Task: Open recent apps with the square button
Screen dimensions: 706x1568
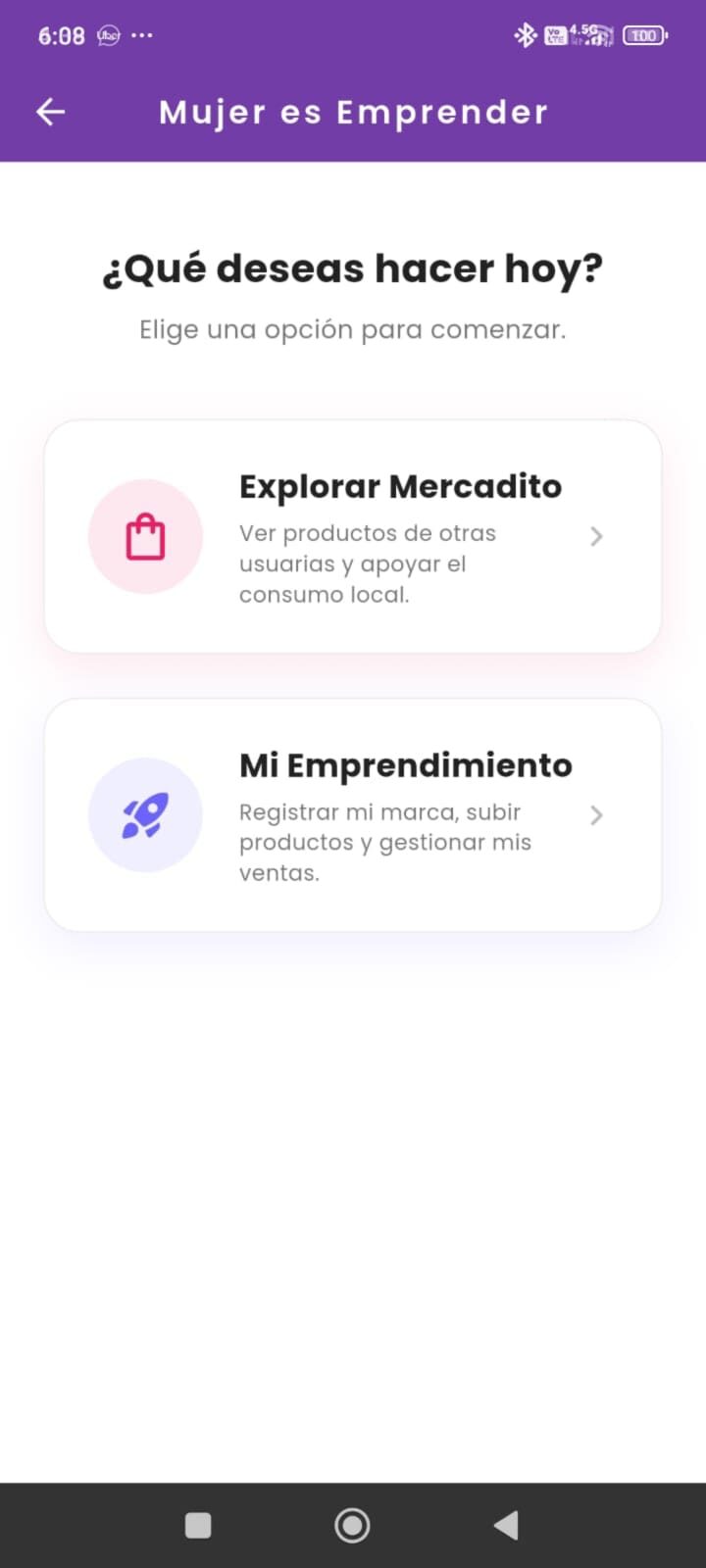Action: click(198, 1525)
